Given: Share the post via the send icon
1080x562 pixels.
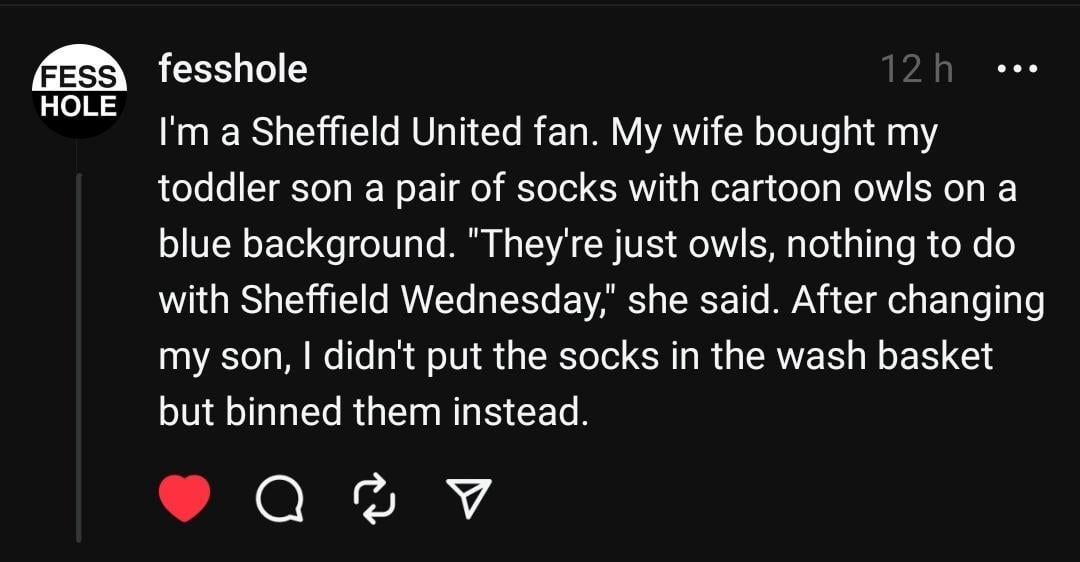Looking at the screenshot, I should pos(467,497).
